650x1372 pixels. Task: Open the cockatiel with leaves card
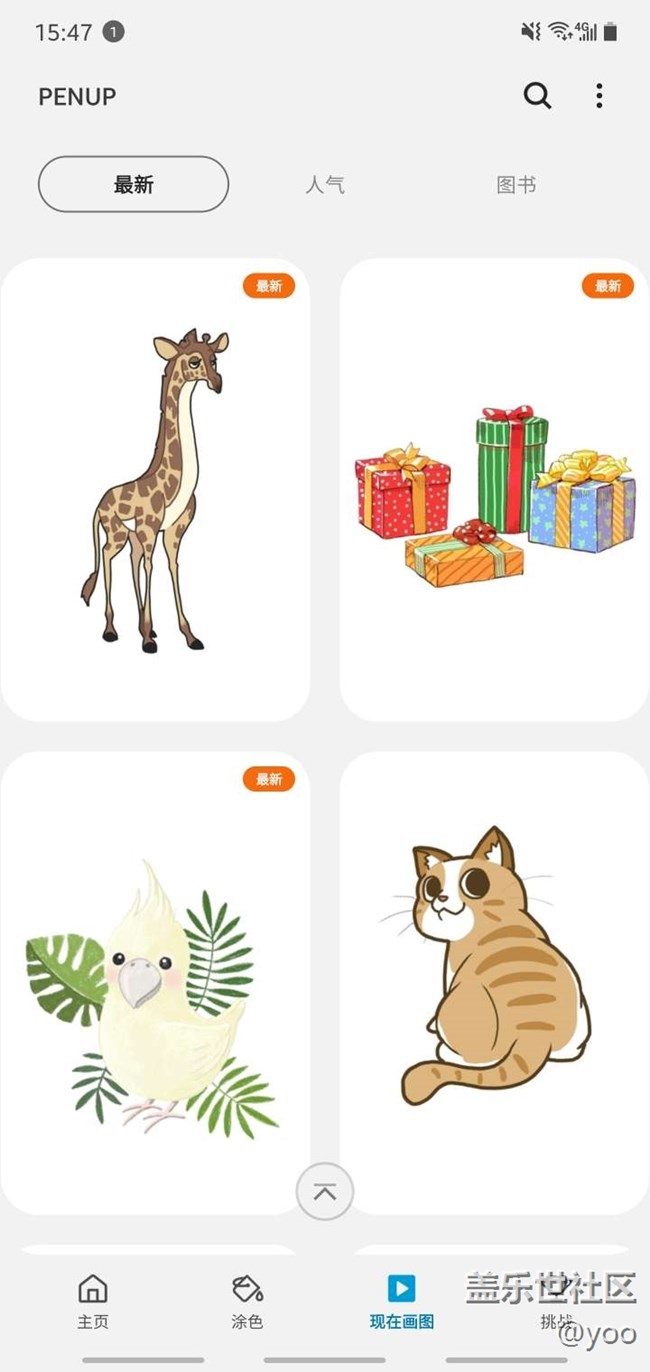pos(155,983)
